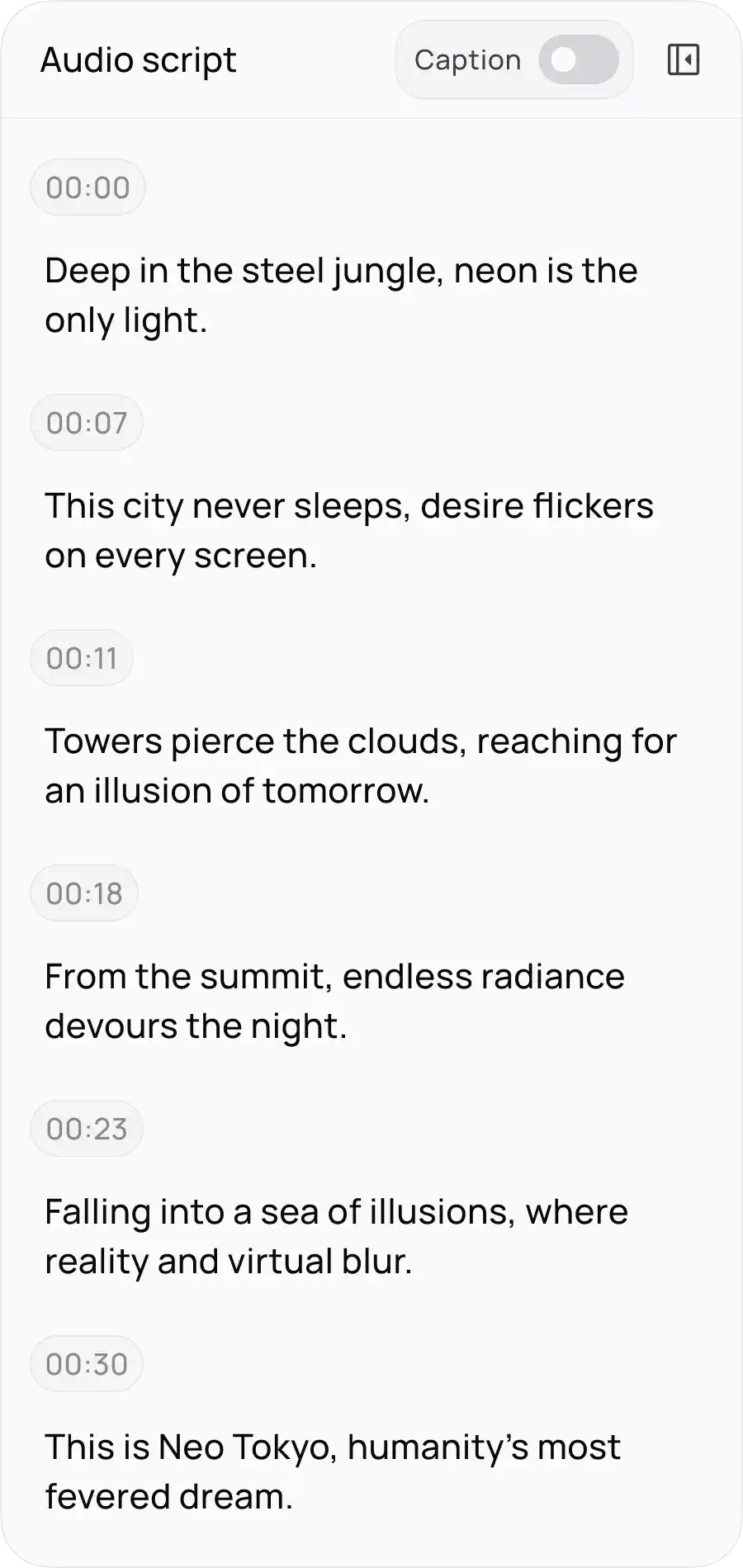Go to the 00:30 timestamp
743x1568 pixels.
(87, 1364)
